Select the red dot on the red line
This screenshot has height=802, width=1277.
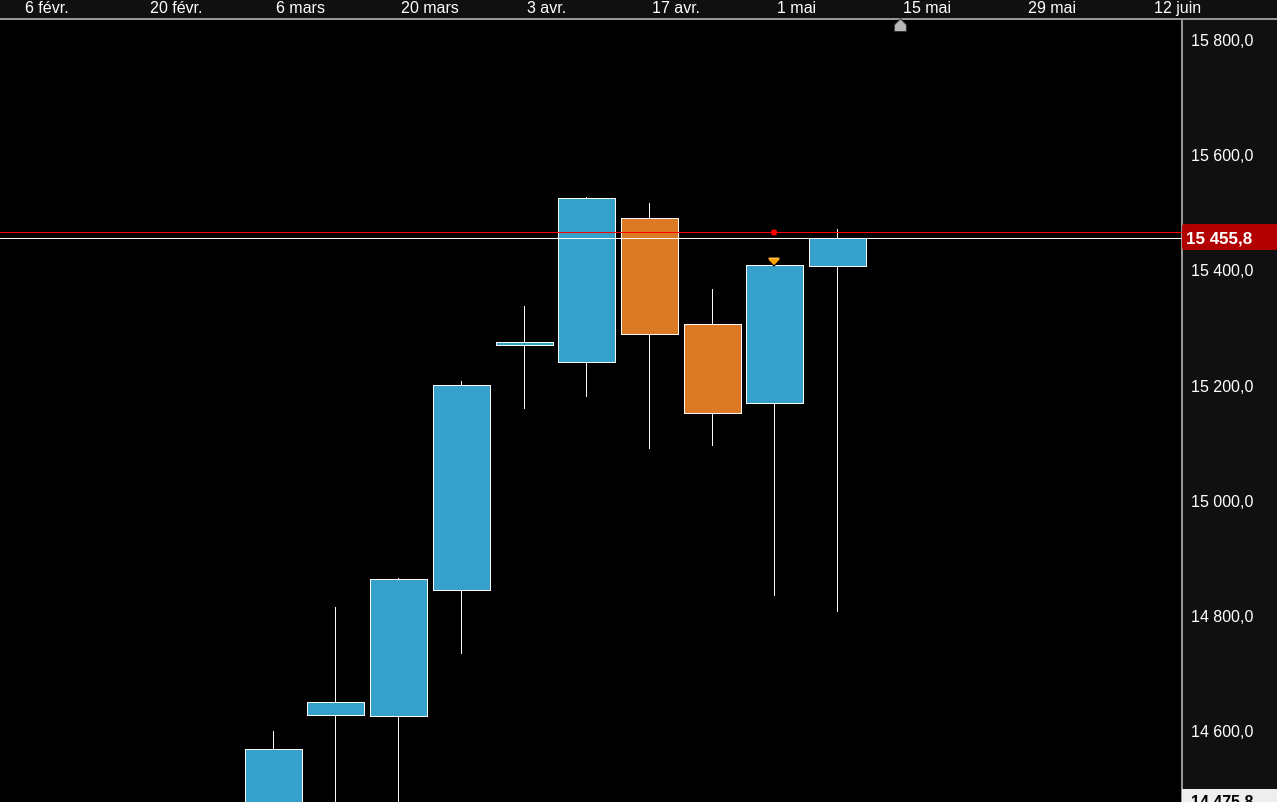click(774, 232)
